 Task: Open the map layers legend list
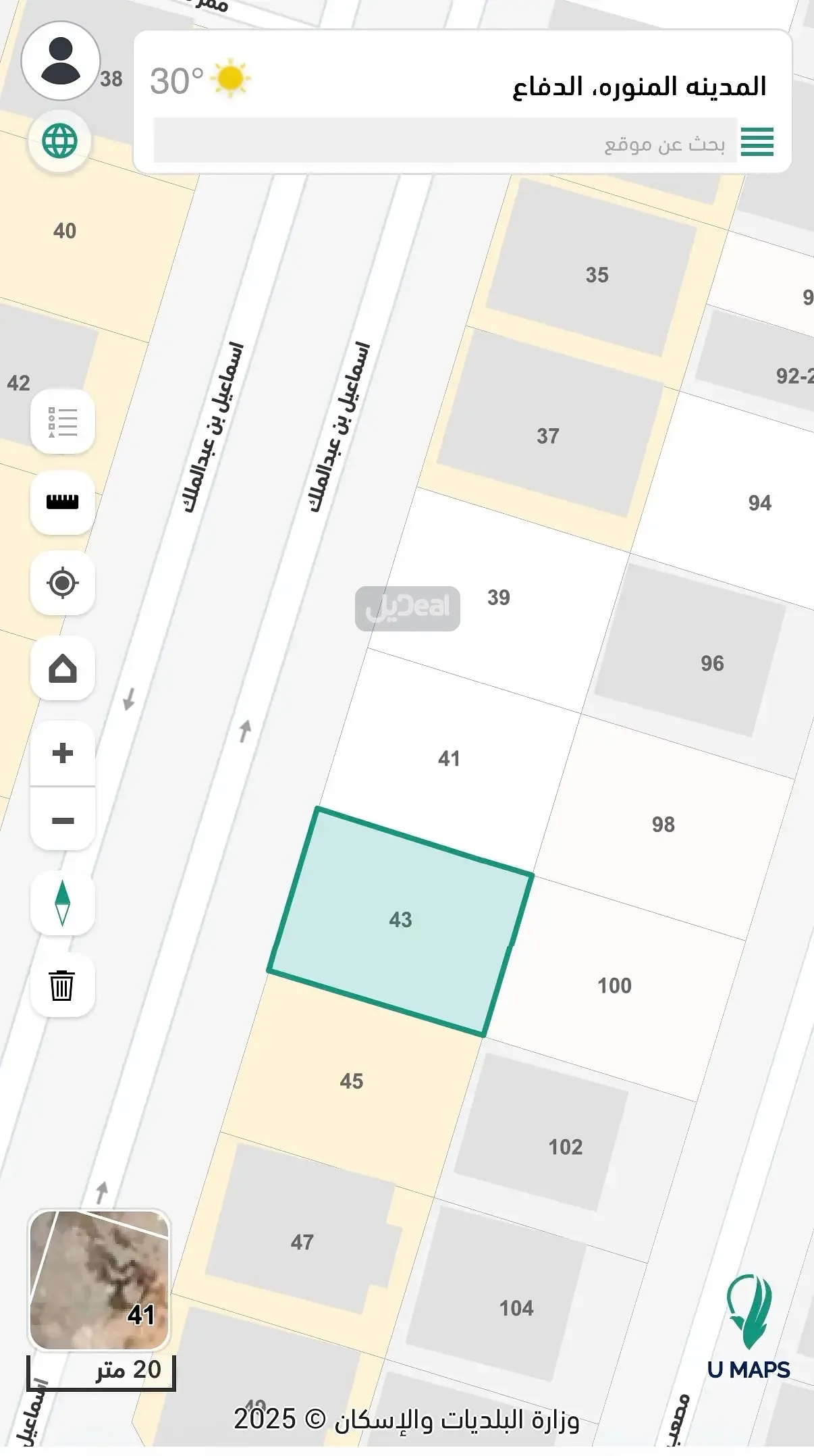tap(62, 422)
